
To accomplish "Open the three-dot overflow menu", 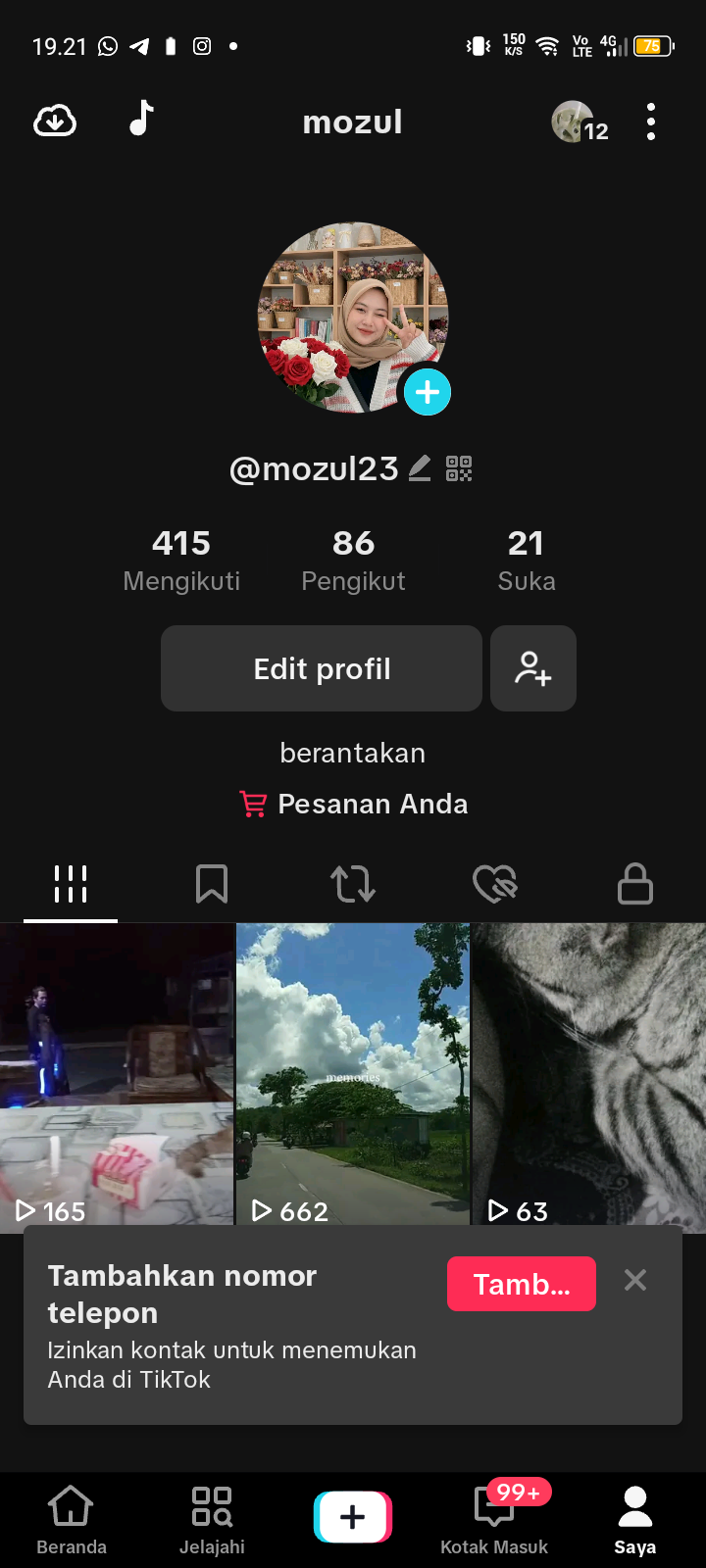I will (651, 122).
